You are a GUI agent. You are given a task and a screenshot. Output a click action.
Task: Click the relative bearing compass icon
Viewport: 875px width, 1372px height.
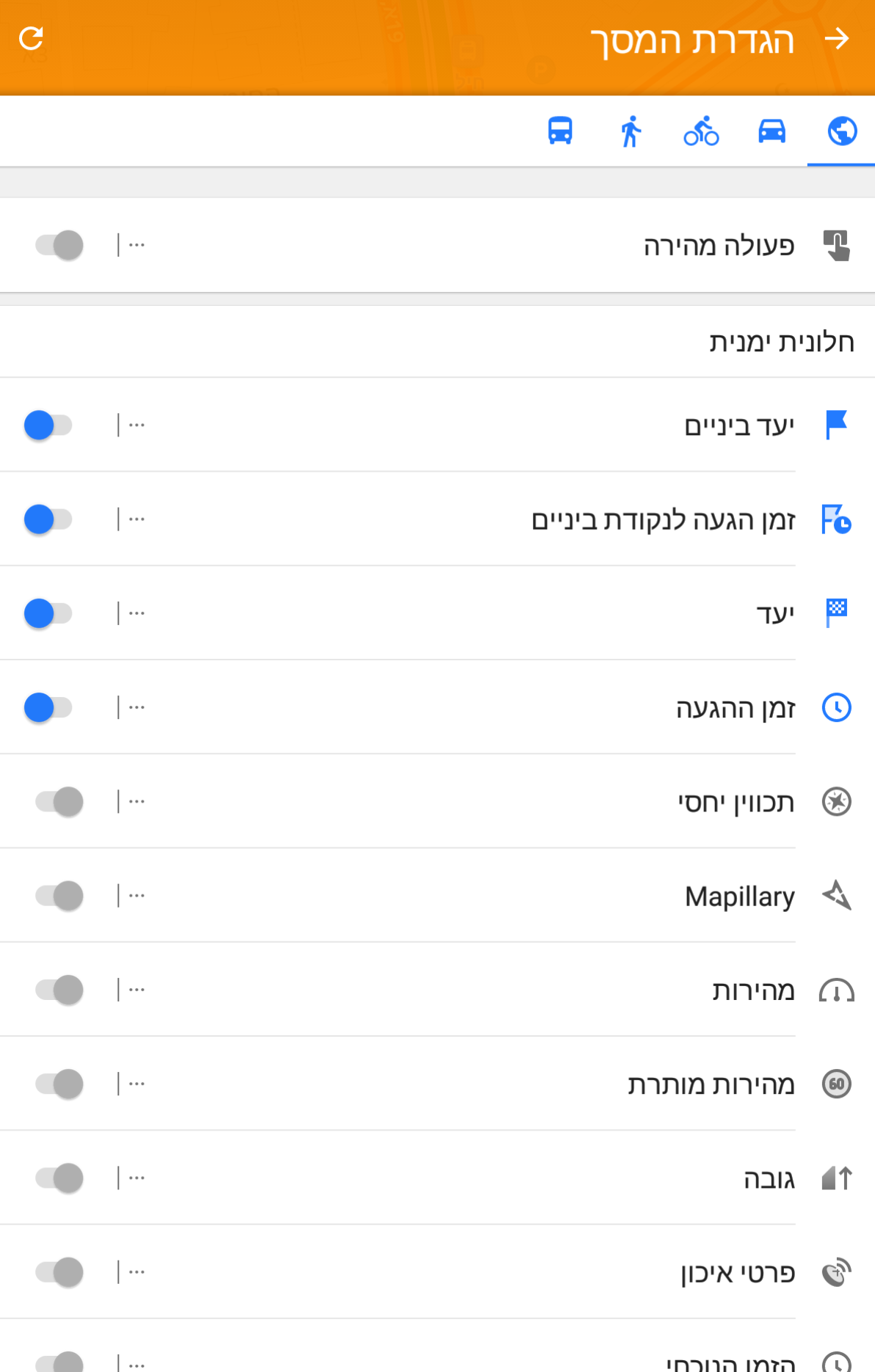click(x=835, y=801)
